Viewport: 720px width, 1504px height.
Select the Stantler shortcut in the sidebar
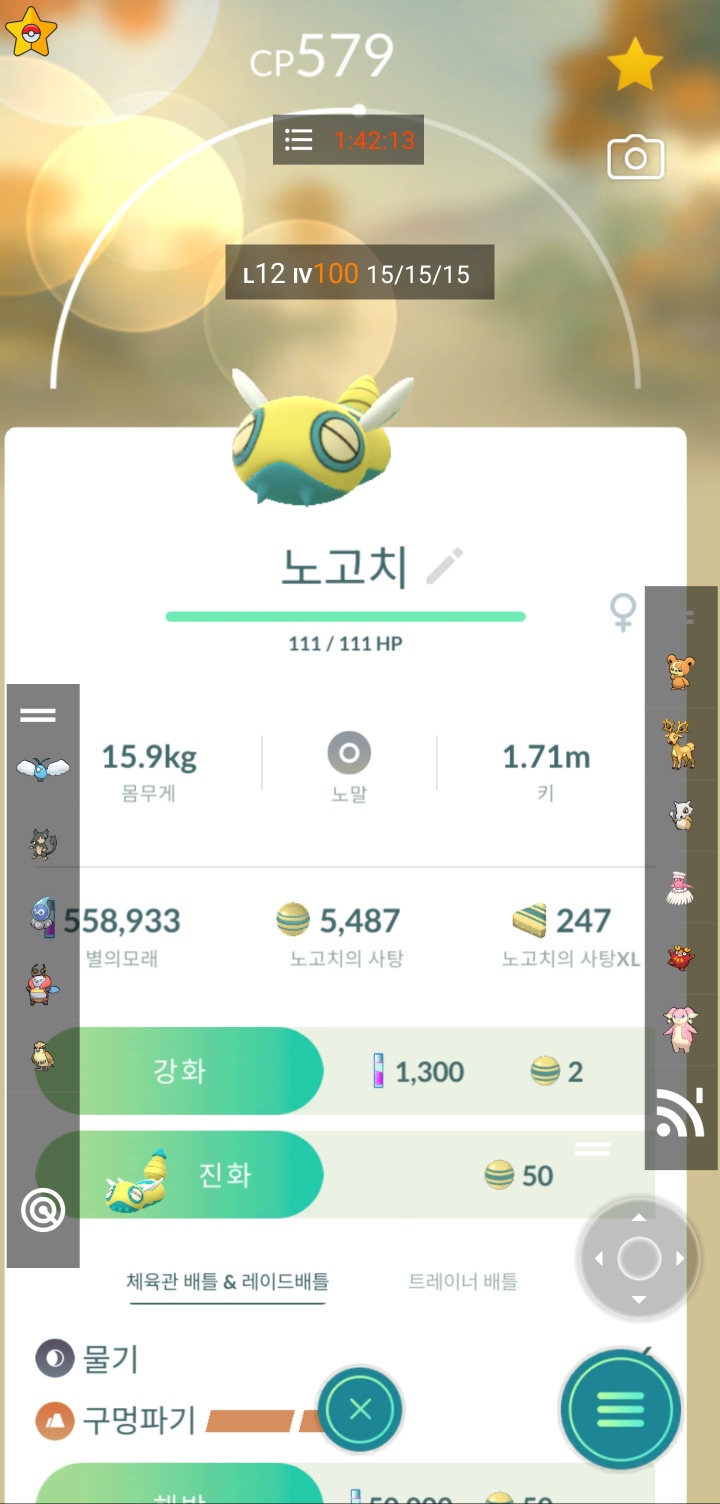coord(681,744)
